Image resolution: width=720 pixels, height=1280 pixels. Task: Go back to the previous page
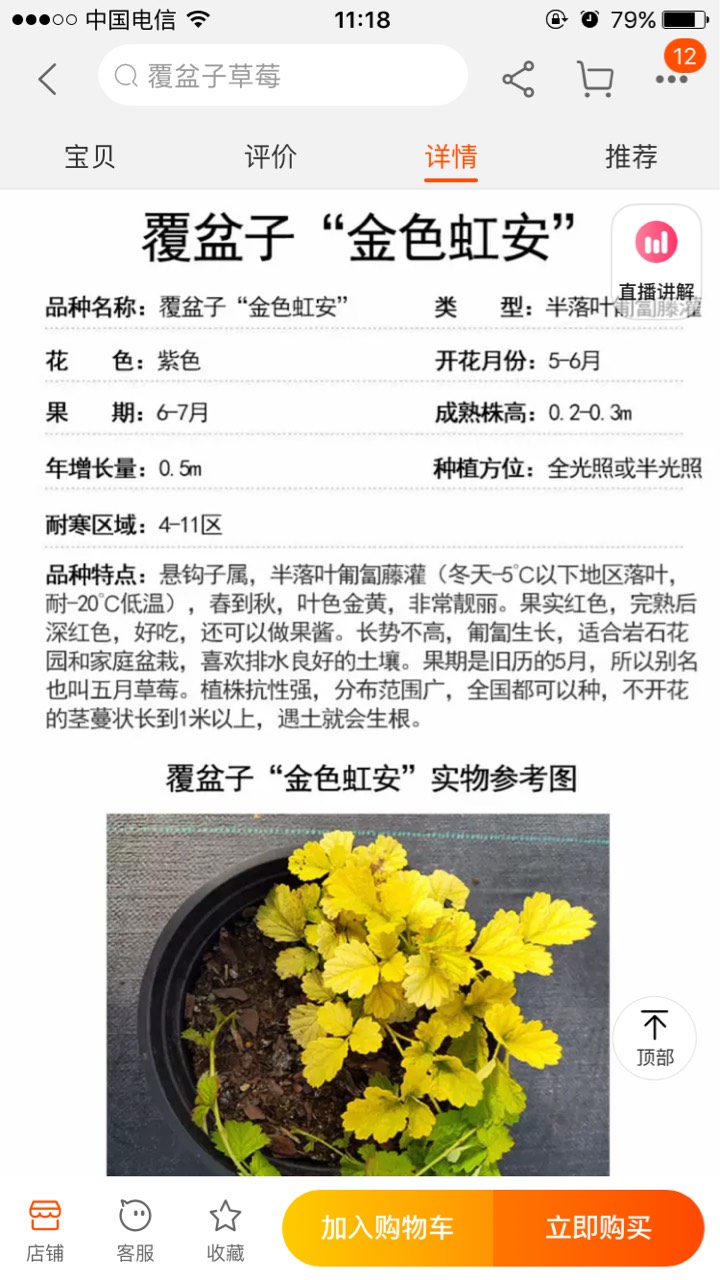coord(47,78)
